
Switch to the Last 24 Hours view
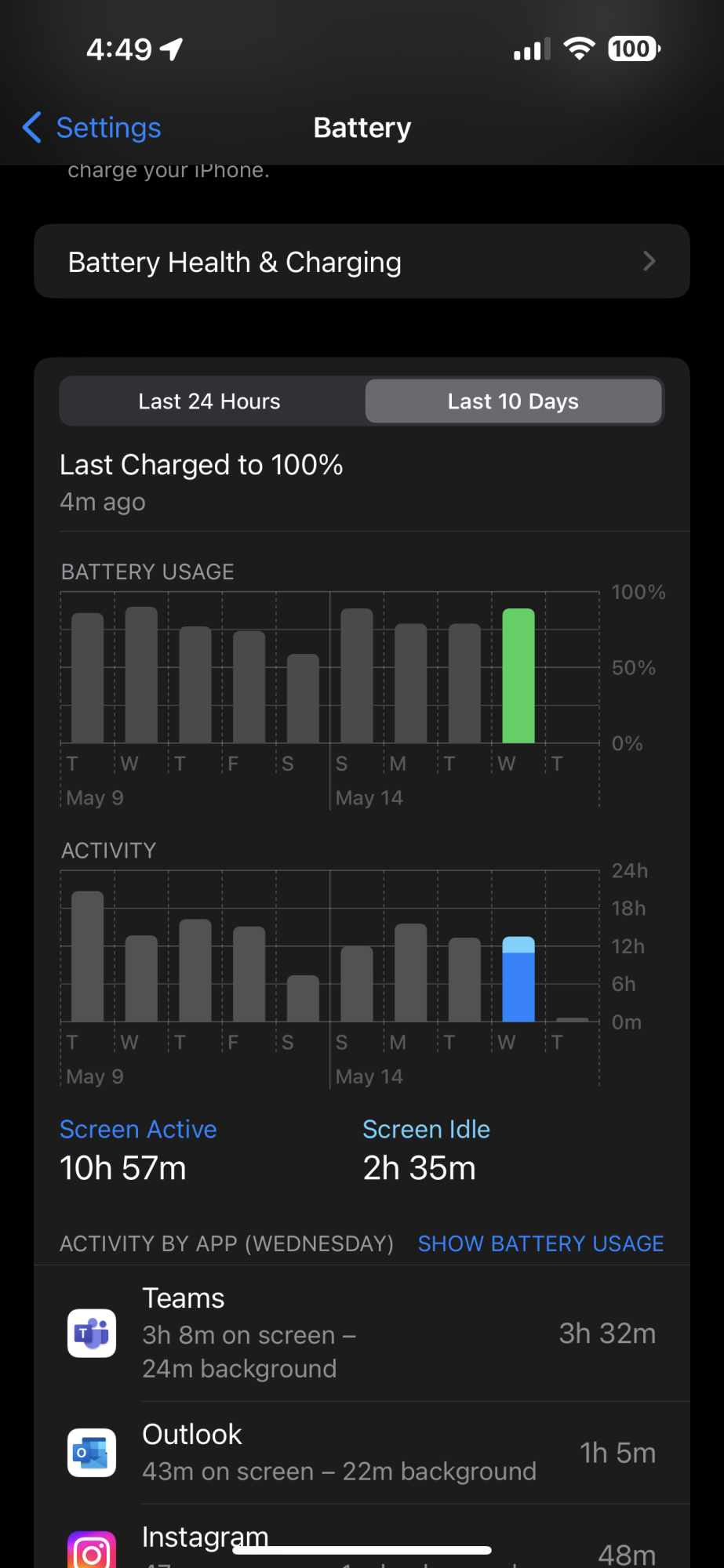[x=209, y=401]
